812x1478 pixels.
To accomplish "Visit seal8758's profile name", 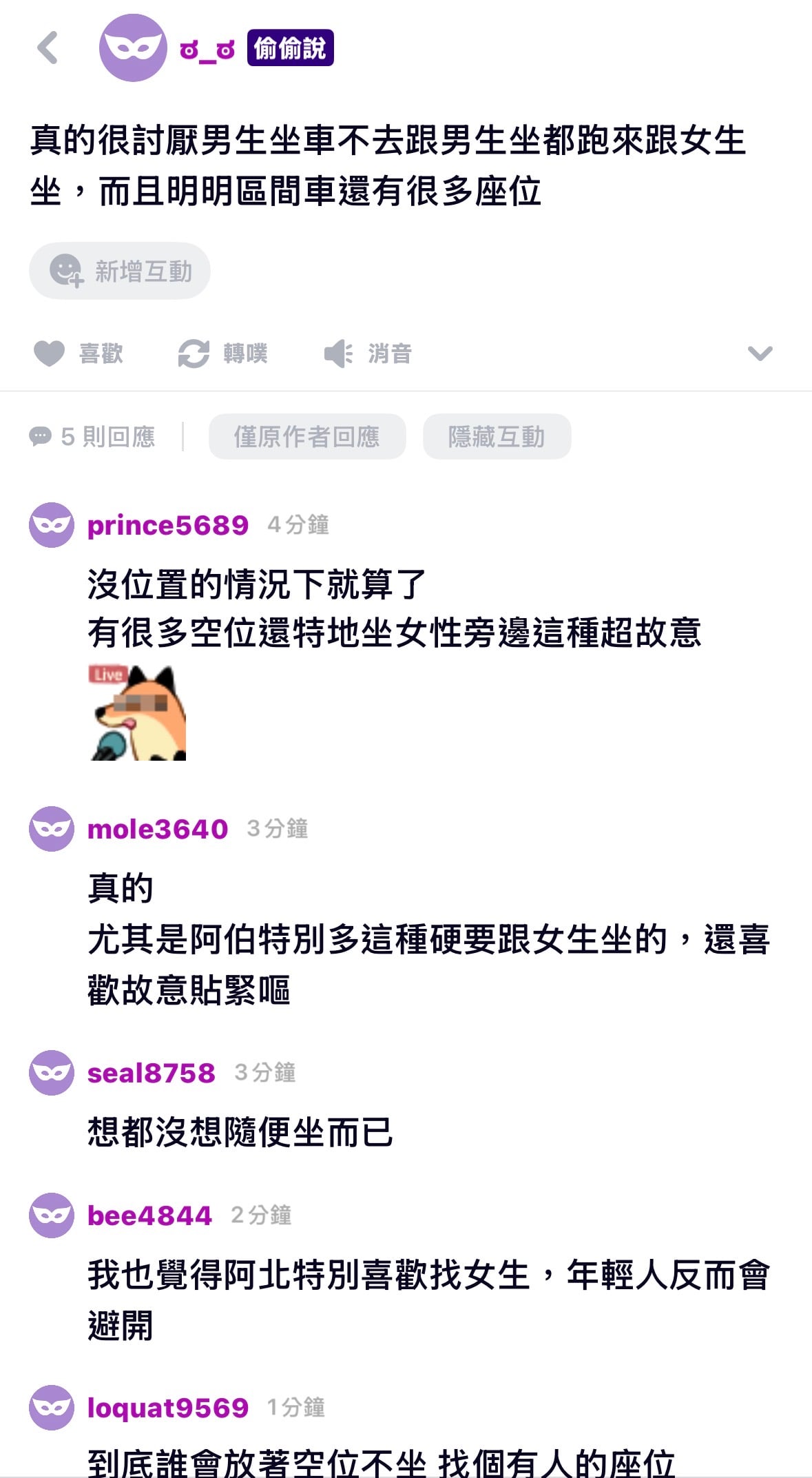I will [x=151, y=1073].
